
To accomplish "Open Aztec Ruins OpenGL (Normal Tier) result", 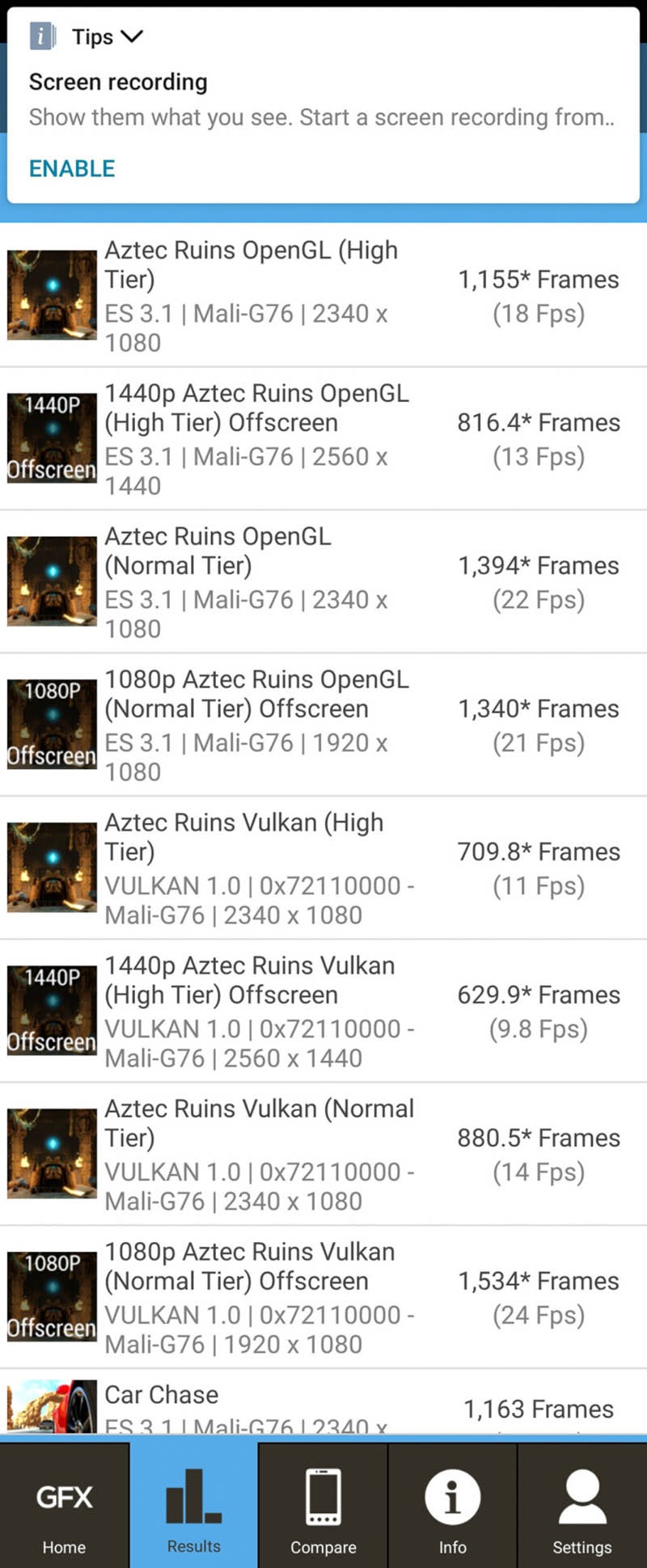I will [323, 581].
